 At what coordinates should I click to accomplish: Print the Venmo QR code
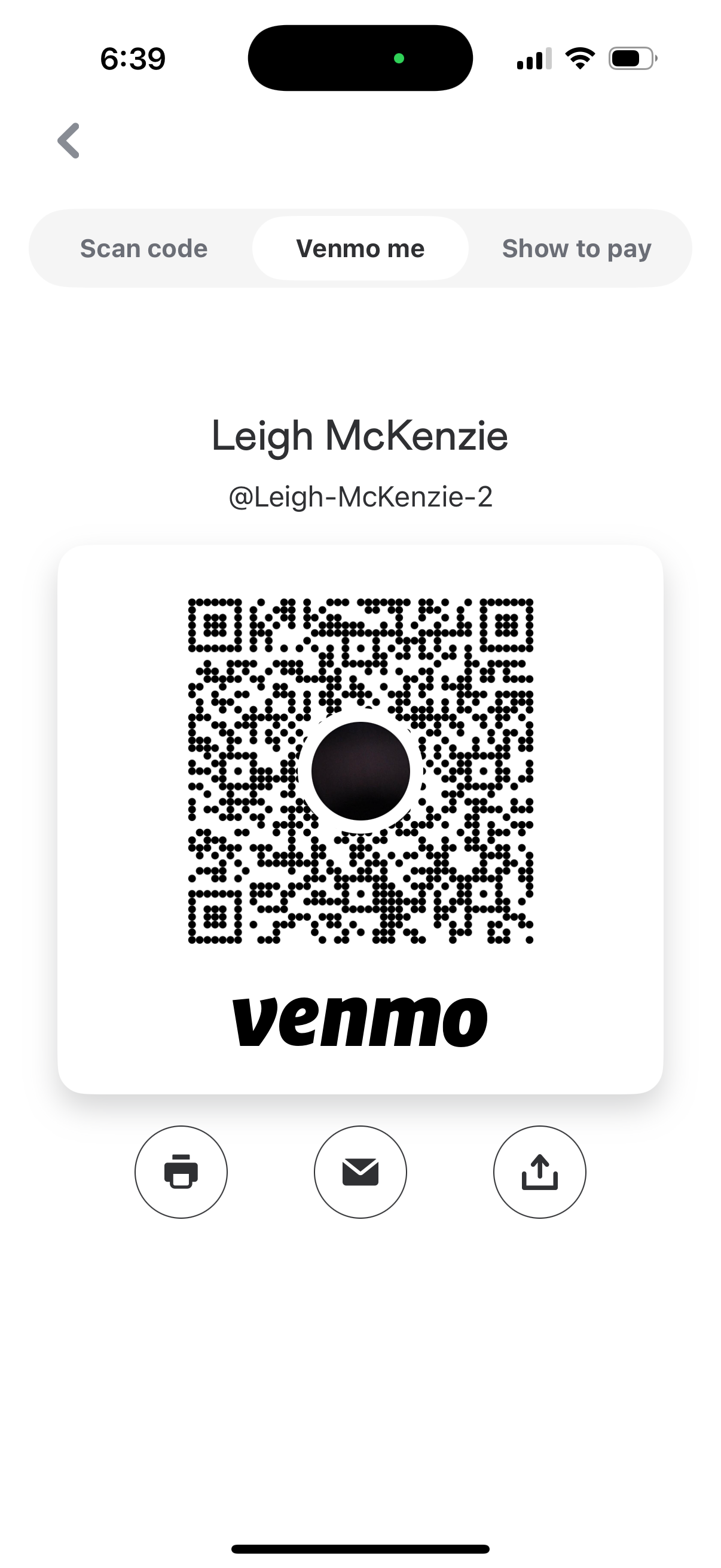pos(181,1172)
